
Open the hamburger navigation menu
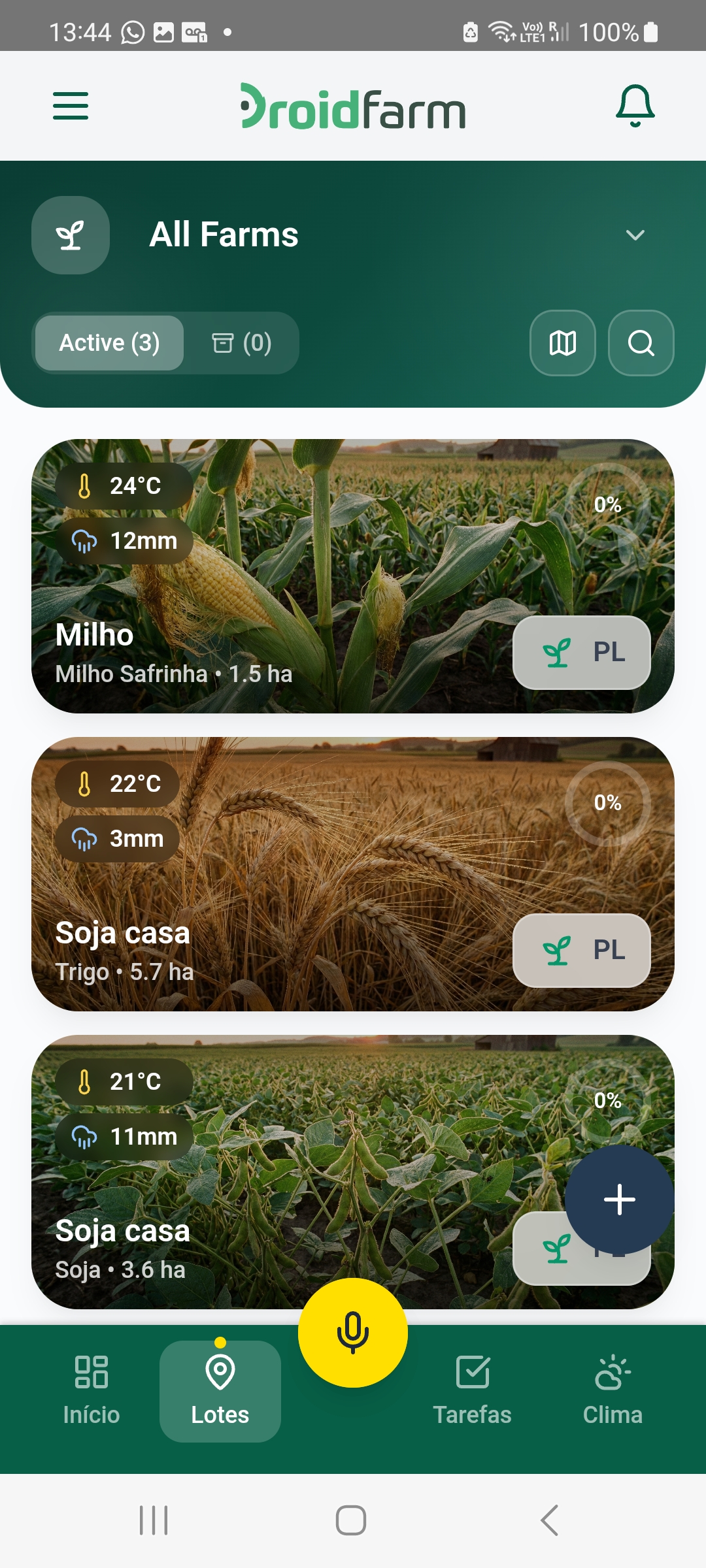click(71, 106)
